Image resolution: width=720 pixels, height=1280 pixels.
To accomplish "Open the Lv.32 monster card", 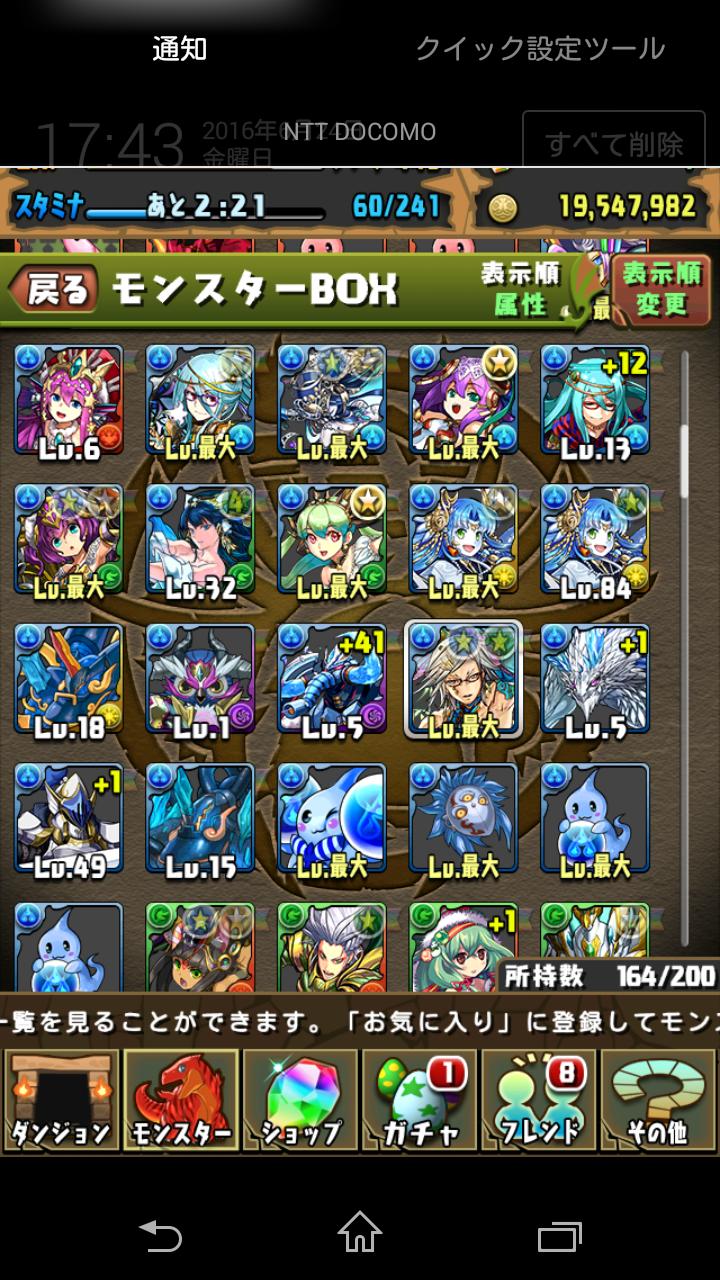I will click(x=201, y=541).
